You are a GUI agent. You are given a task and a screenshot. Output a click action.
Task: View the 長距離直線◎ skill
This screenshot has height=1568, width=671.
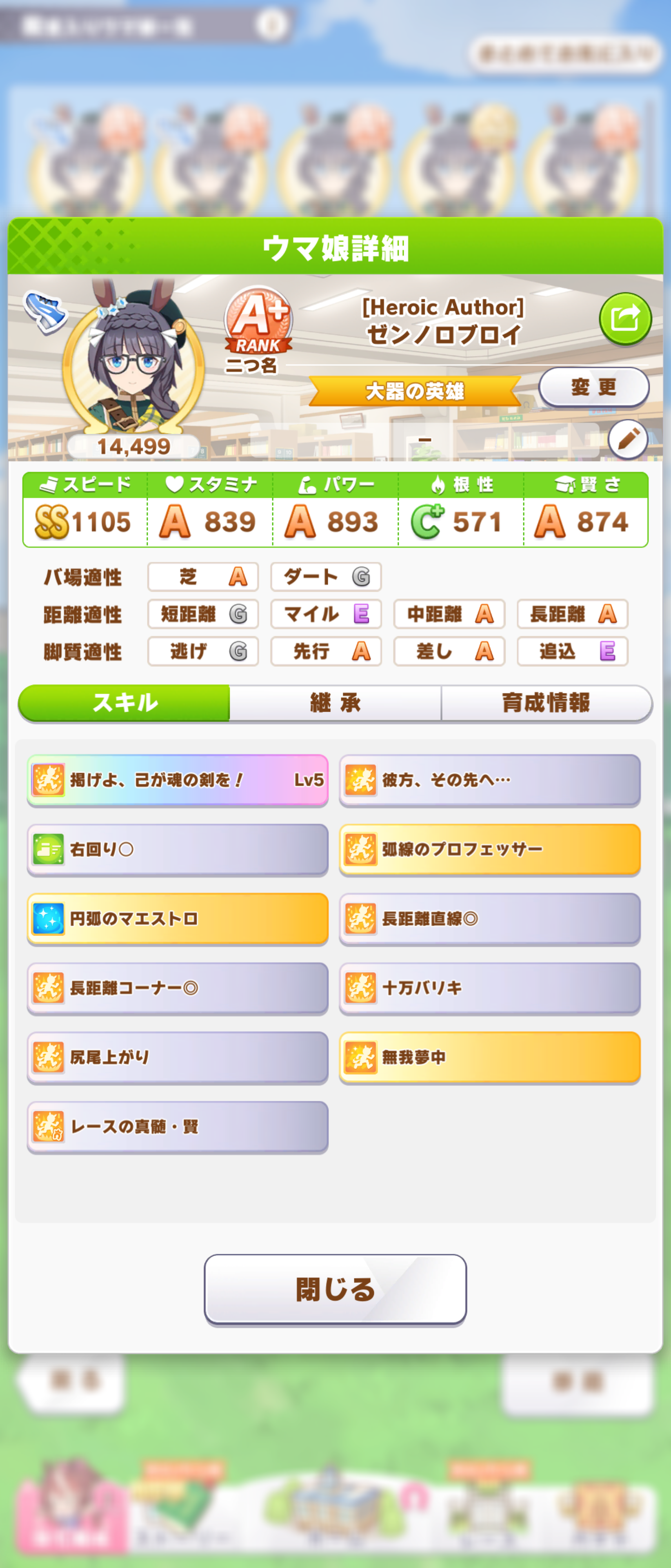click(490, 918)
